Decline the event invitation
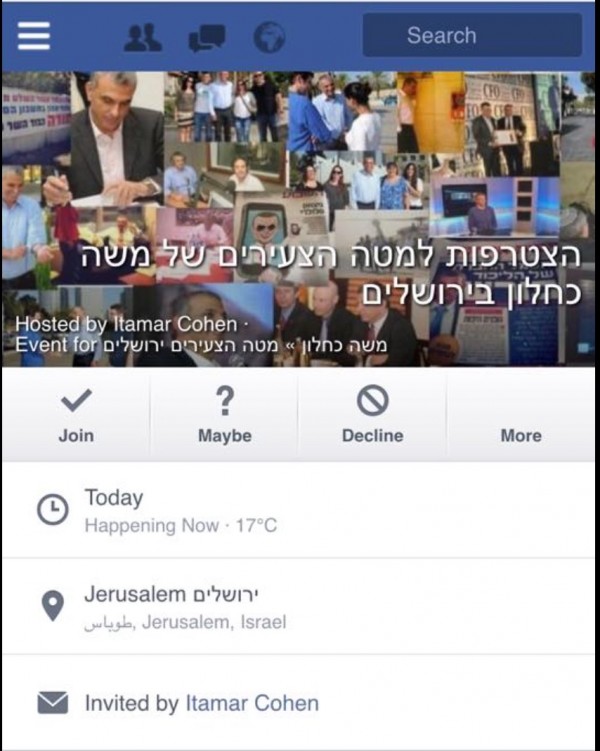This screenshot has height=751, width=600. pos(372,415)
